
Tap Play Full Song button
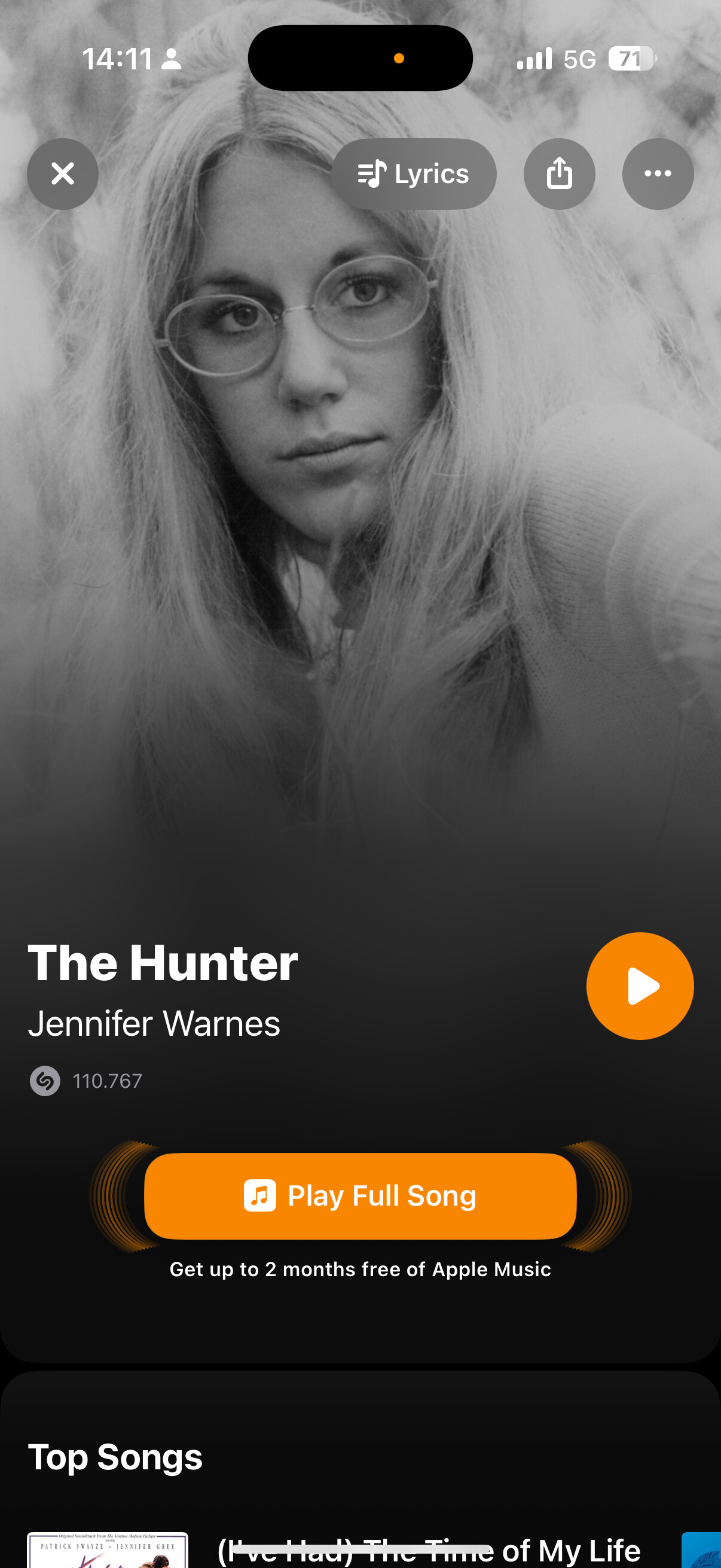360,1195
